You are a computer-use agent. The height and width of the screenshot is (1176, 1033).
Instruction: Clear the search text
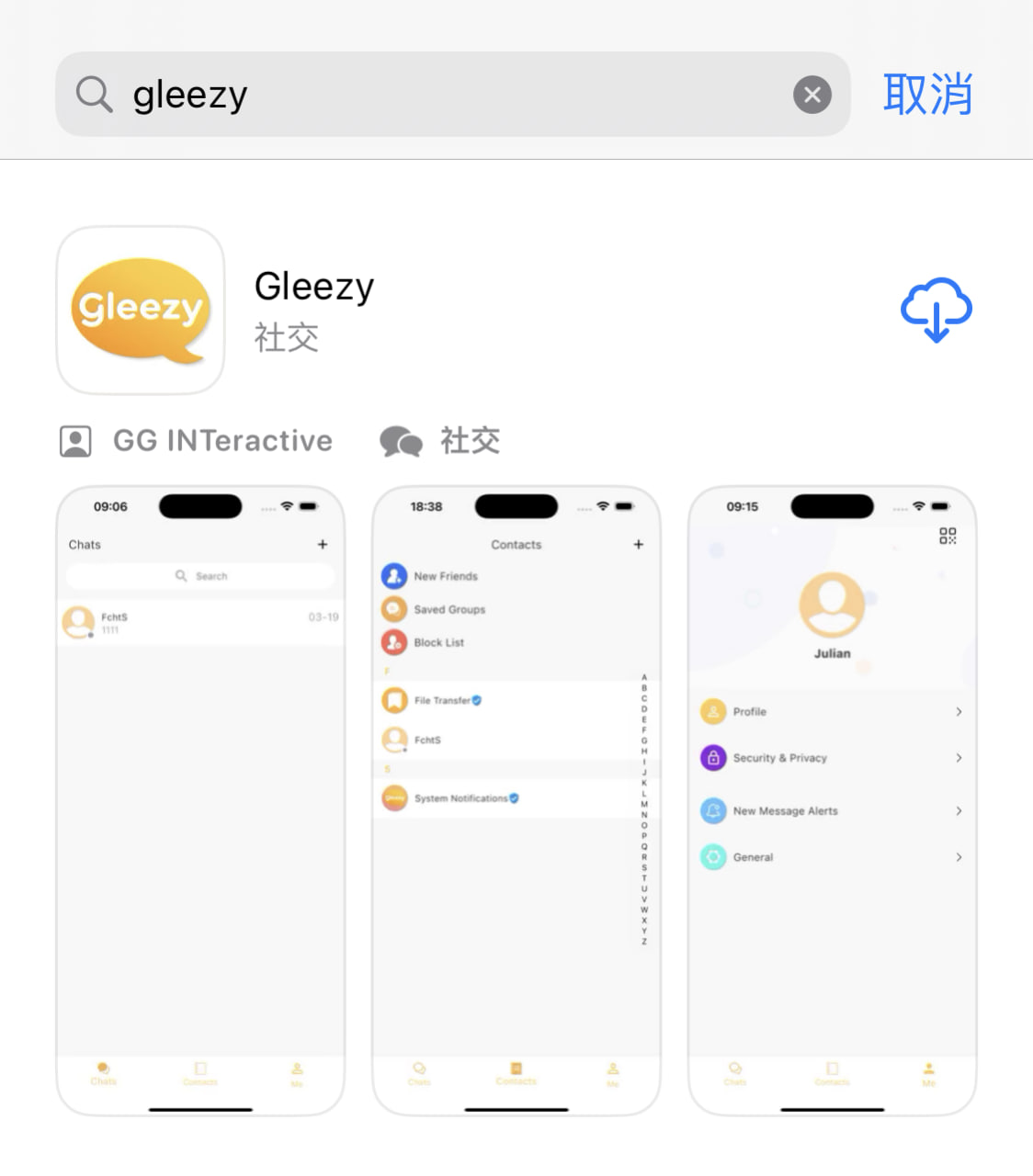pyautogui.click(x=812, y=95)
